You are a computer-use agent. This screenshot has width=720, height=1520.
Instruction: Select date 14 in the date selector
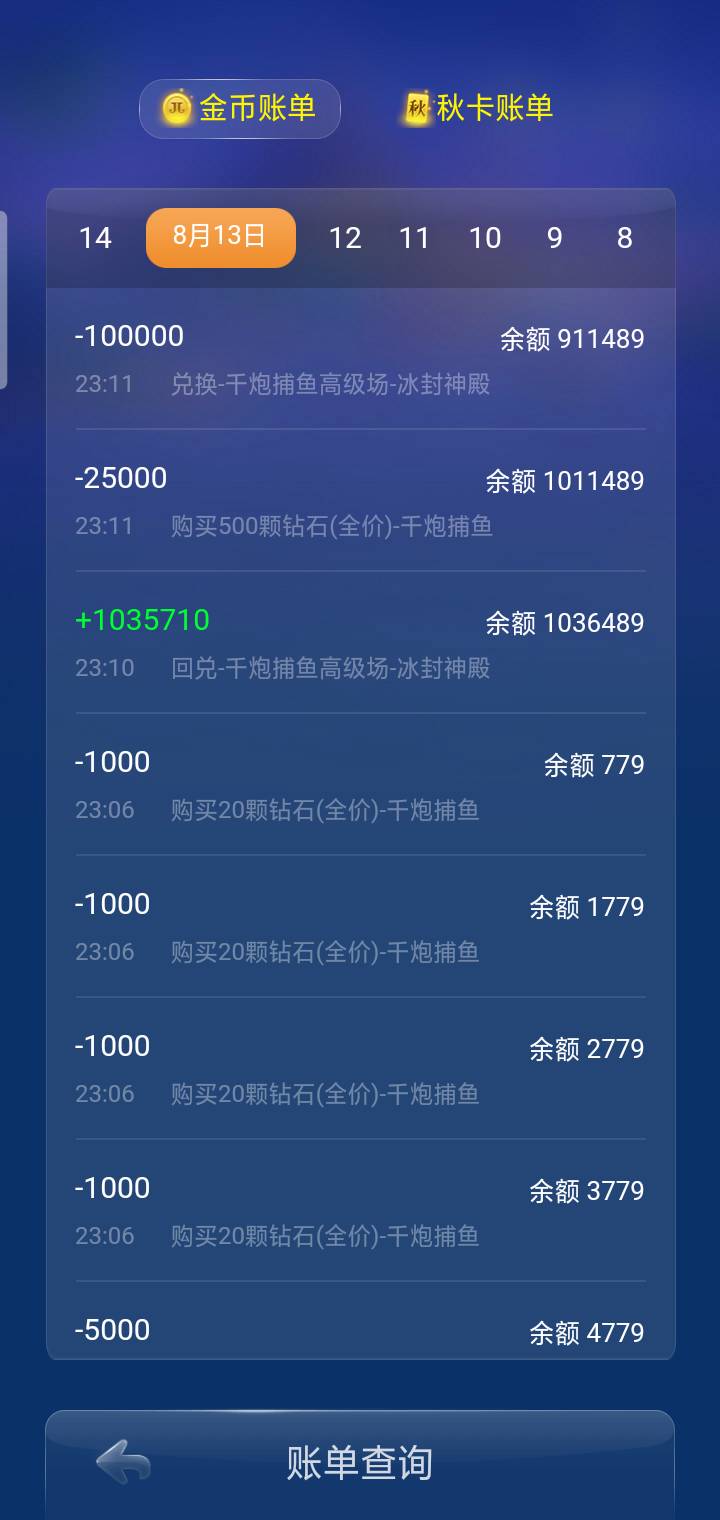click(95, 238)
